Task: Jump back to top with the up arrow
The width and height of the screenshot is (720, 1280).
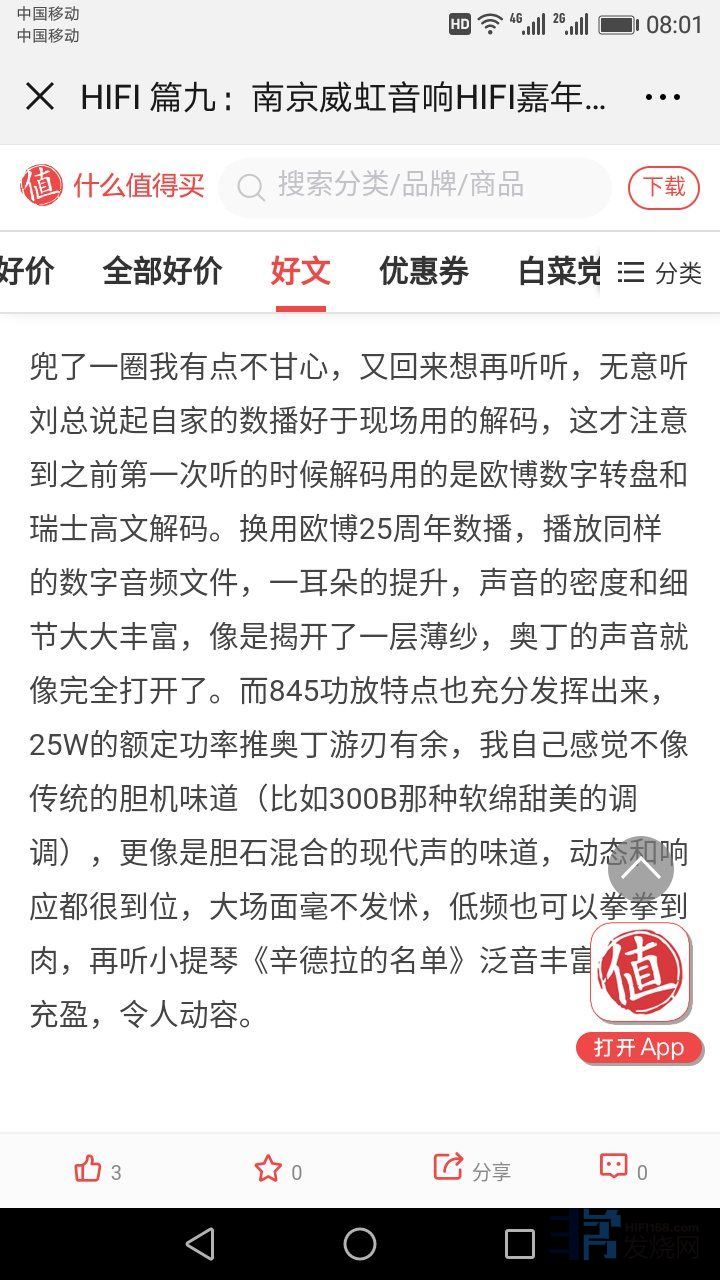Action: point(640,868)
